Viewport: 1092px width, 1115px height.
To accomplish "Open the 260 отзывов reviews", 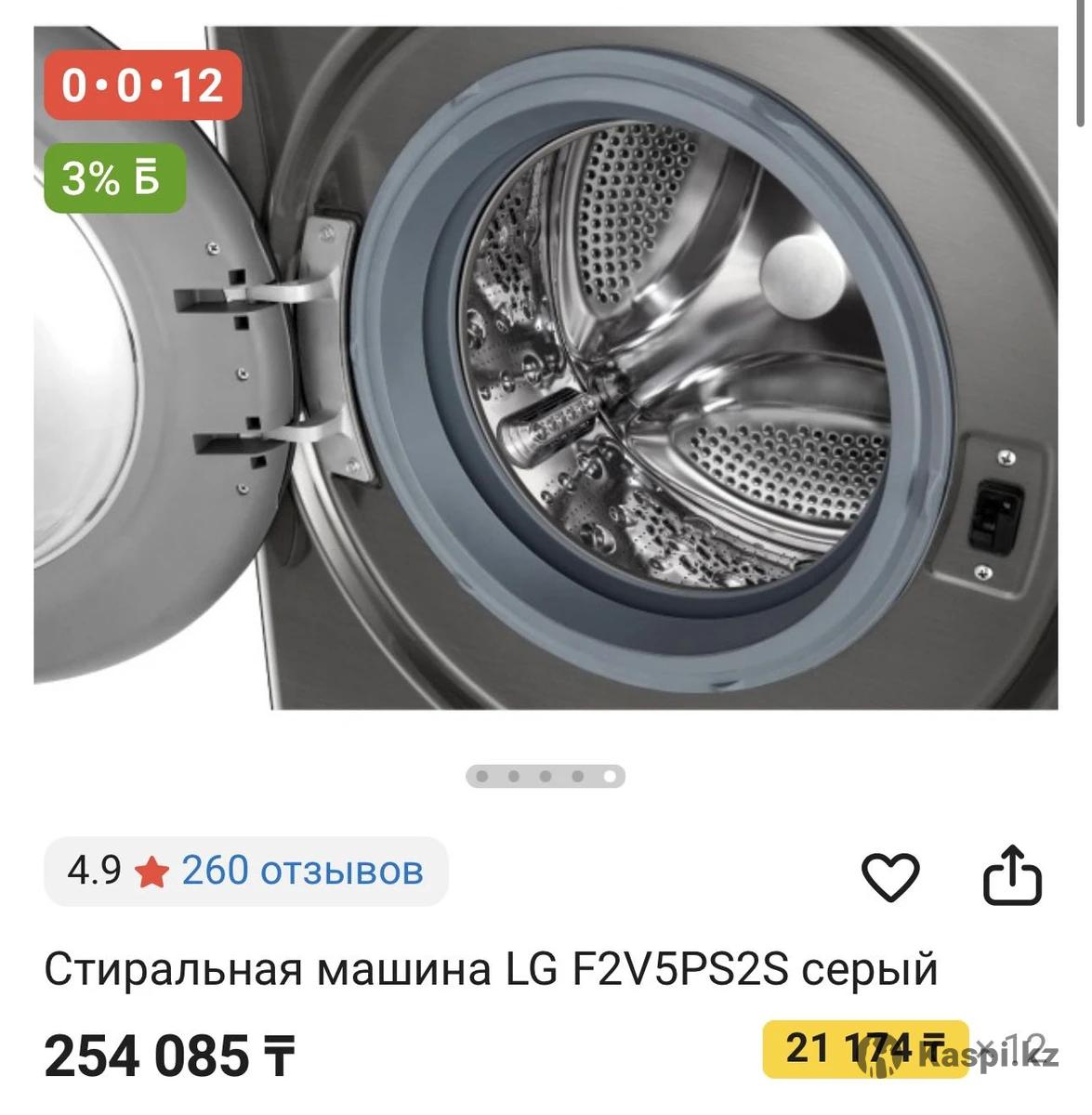I will pyautogui.click(x=302, y=872).
